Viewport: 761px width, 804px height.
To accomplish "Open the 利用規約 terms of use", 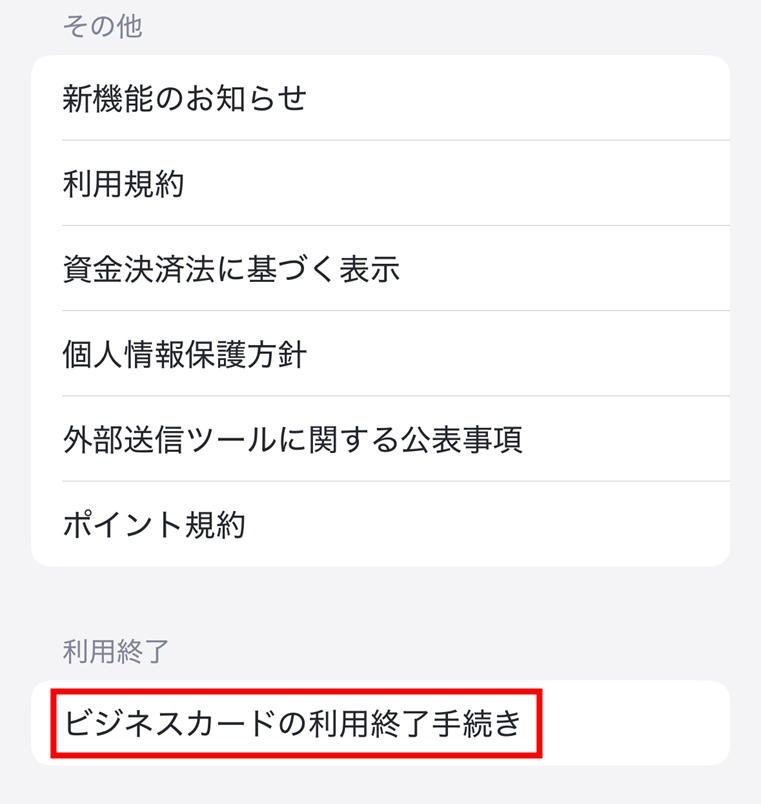I will point(380,184).
